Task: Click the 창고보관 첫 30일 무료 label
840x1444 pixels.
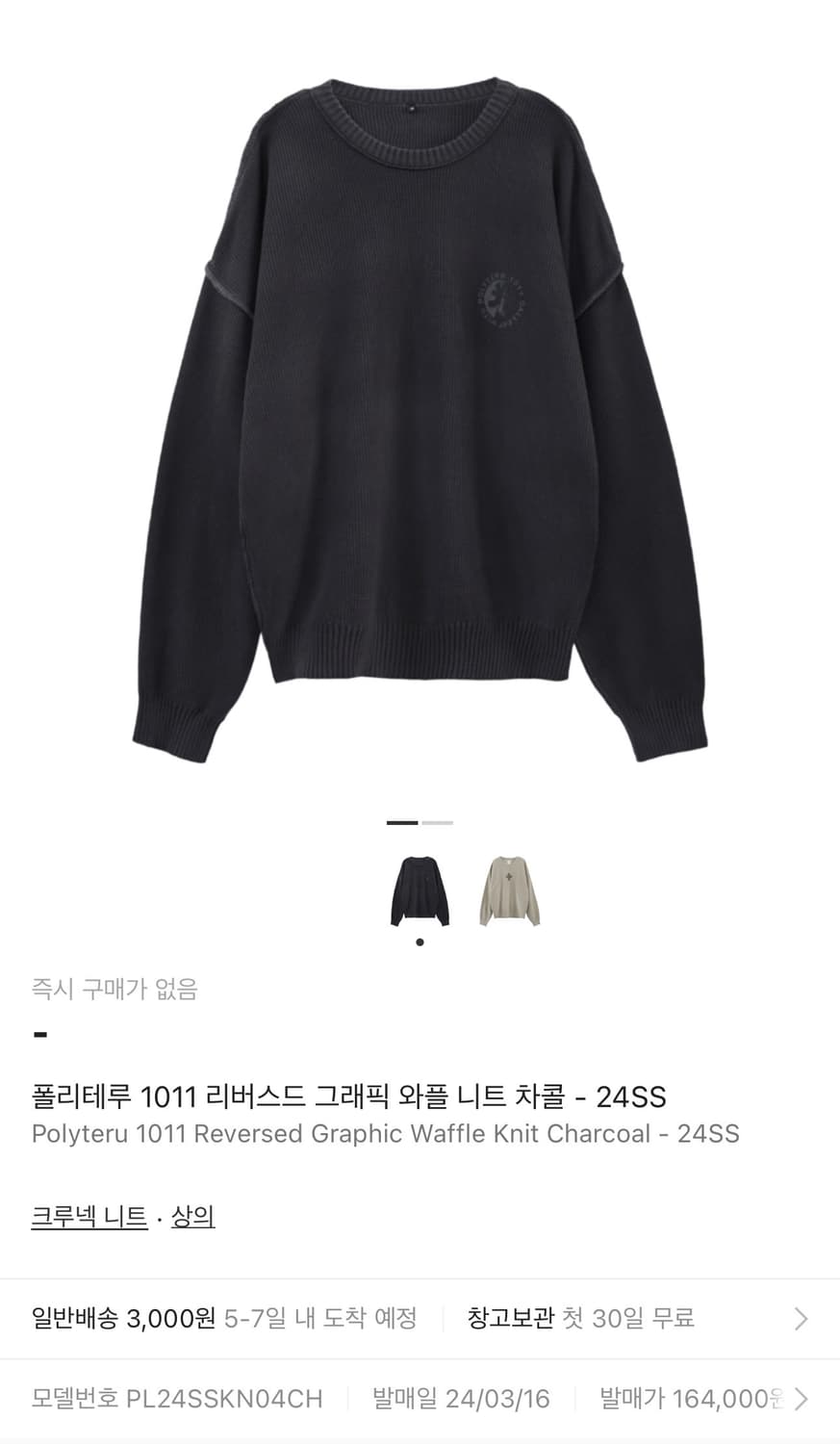Action: pos(581,1320)
